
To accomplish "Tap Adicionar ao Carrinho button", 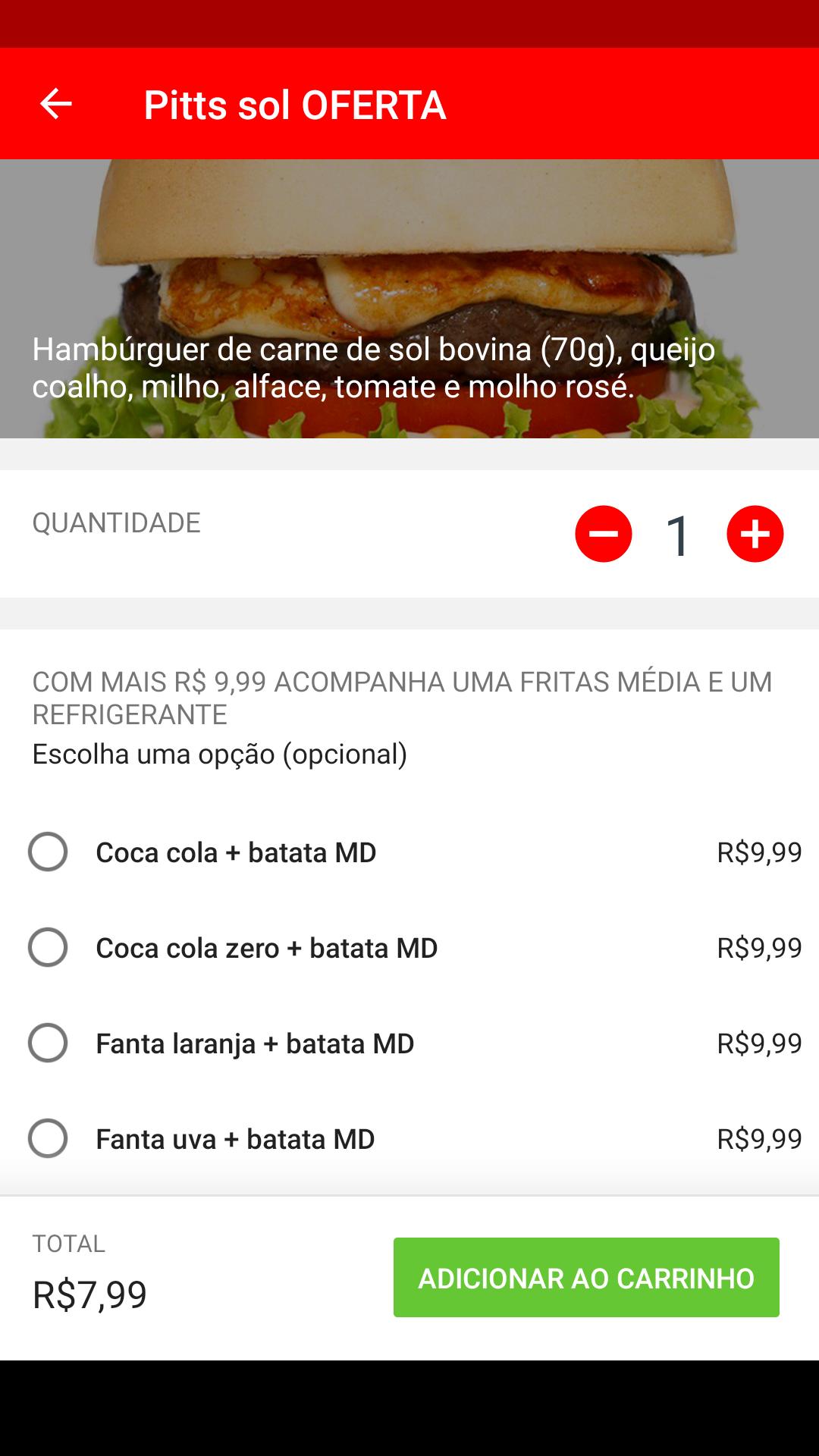I will click(x=586, y=1278).
